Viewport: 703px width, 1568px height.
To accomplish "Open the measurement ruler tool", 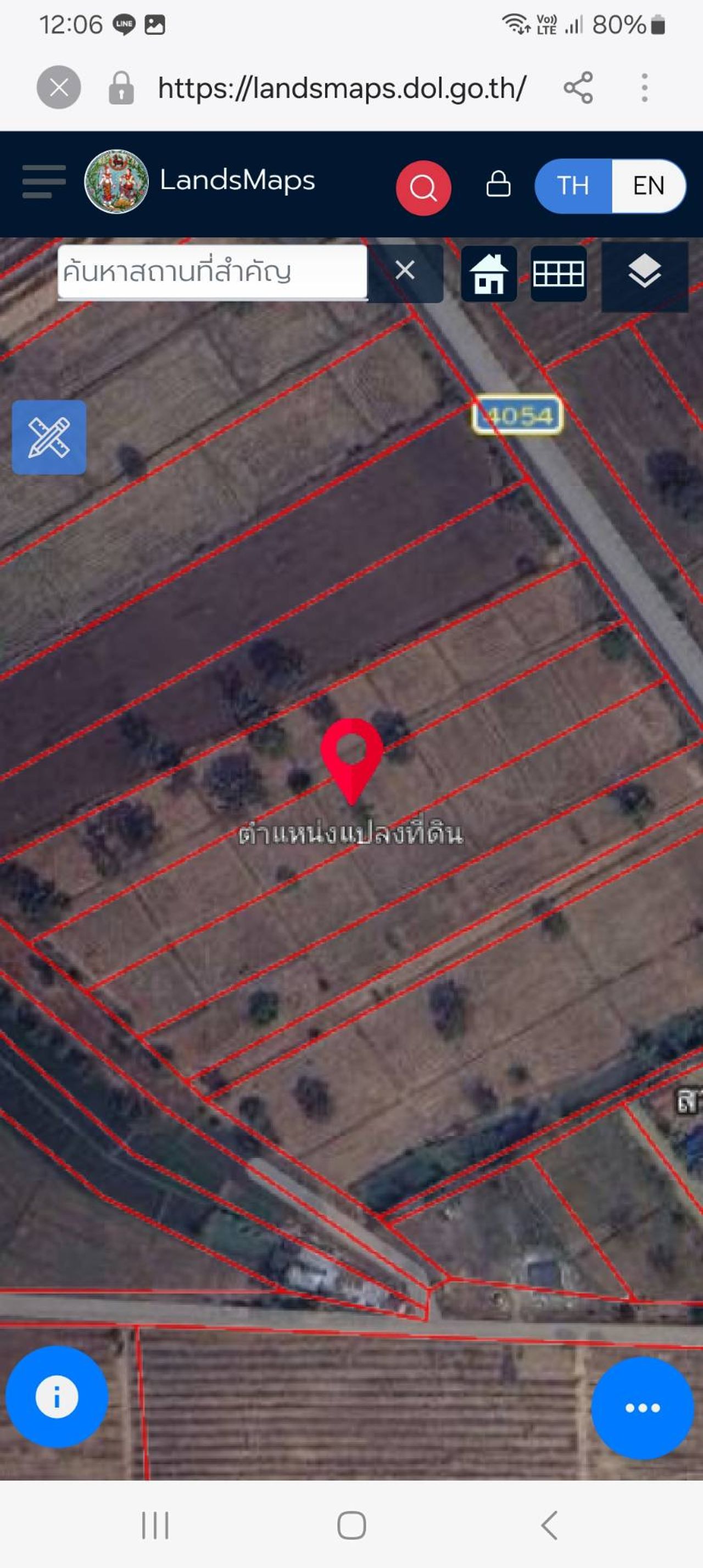I will pos(49,437).
